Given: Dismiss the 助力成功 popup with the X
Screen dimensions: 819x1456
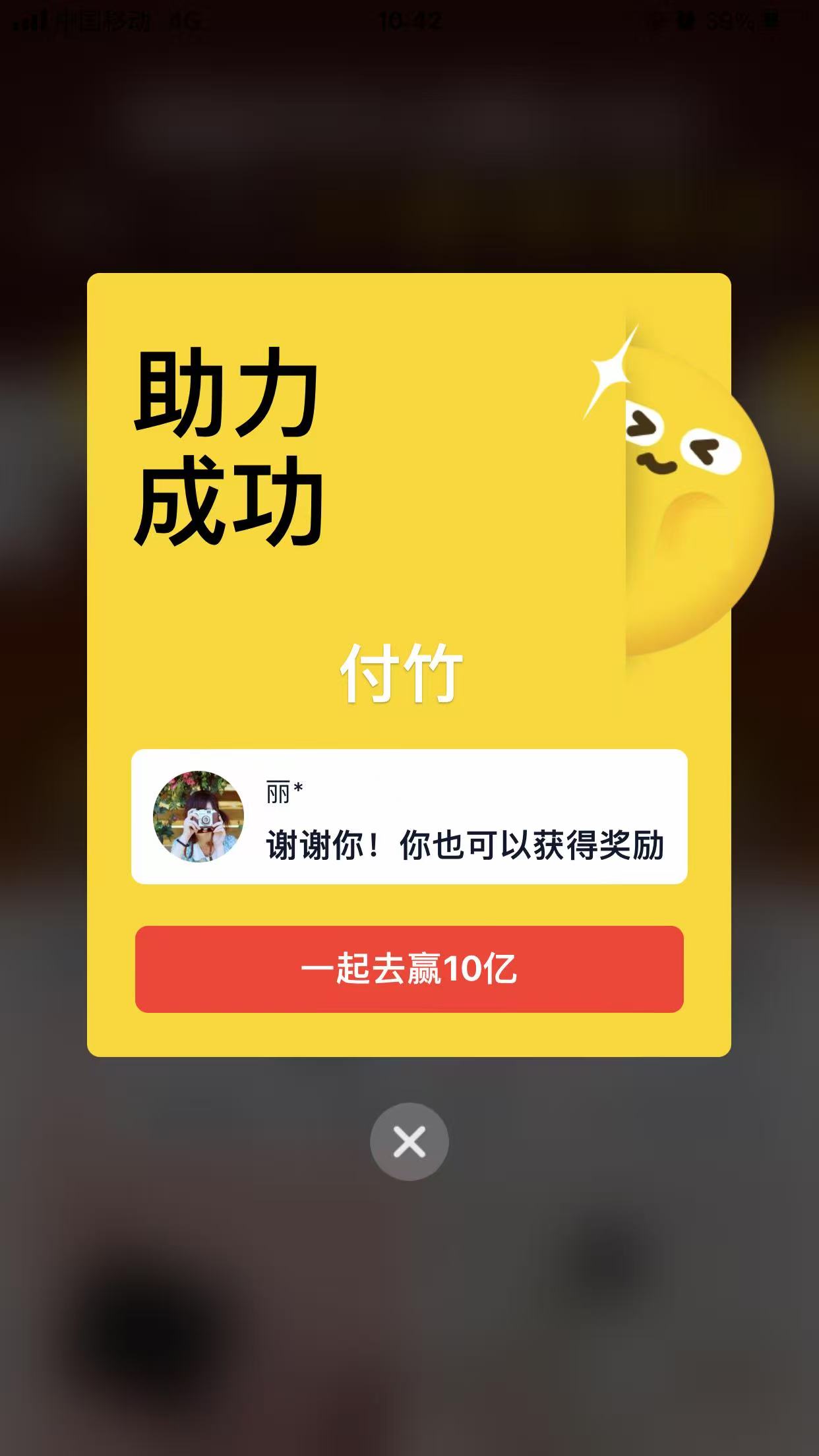Looking at the screenshot, I should [409, 1141].
